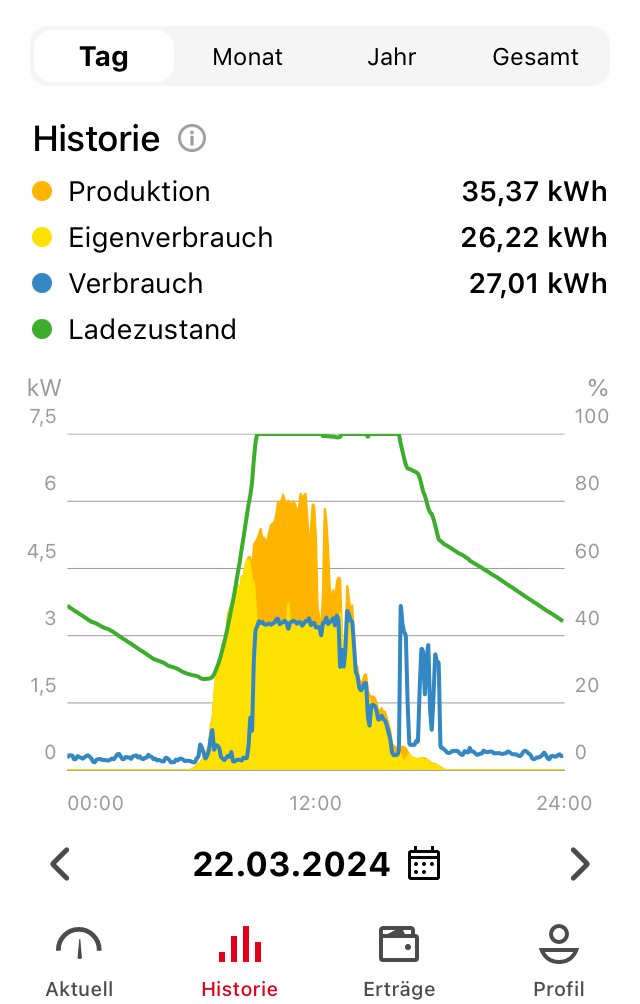Switch to the Monat view
640x1004 pixels.
[247, 57]
